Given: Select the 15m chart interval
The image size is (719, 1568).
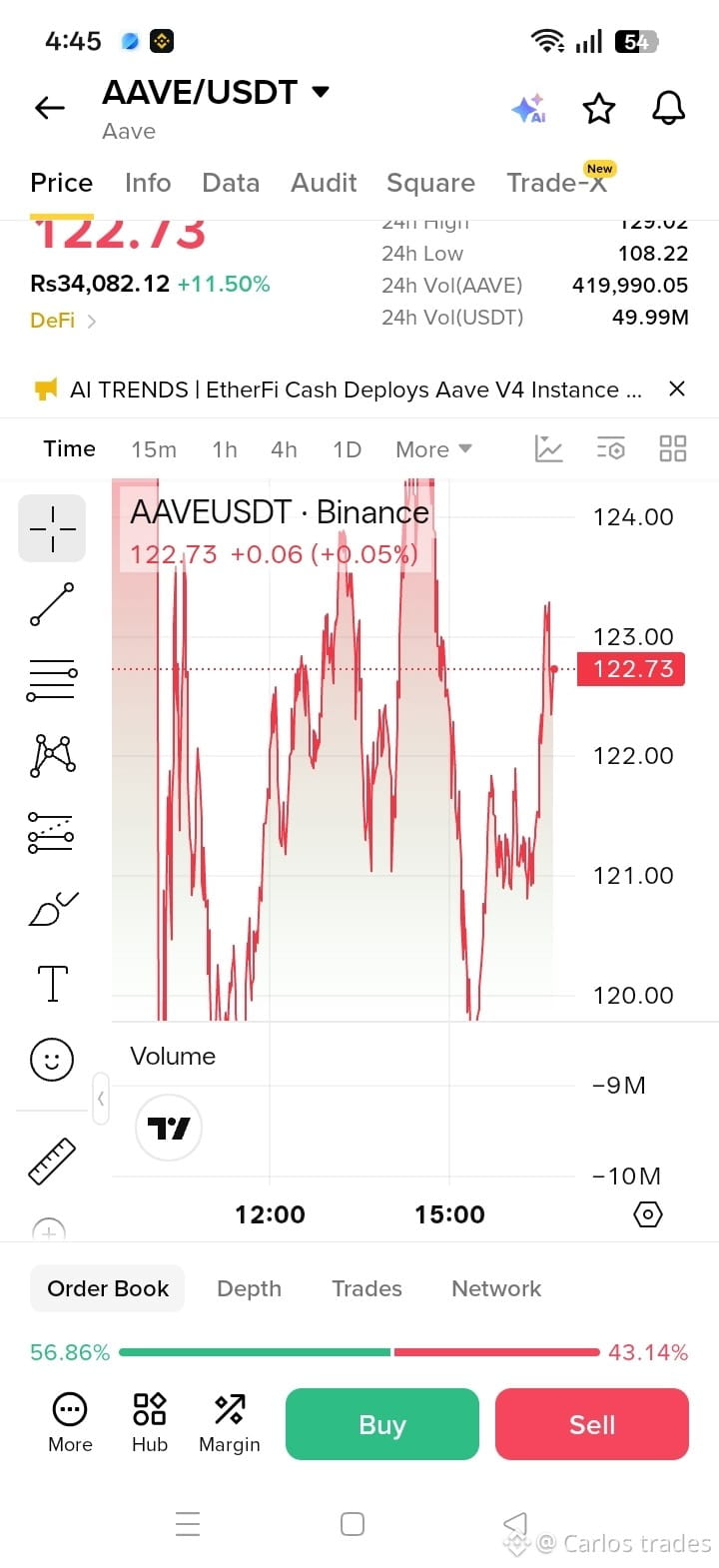Looking at the screenshot, I should [x=154, y=449].
